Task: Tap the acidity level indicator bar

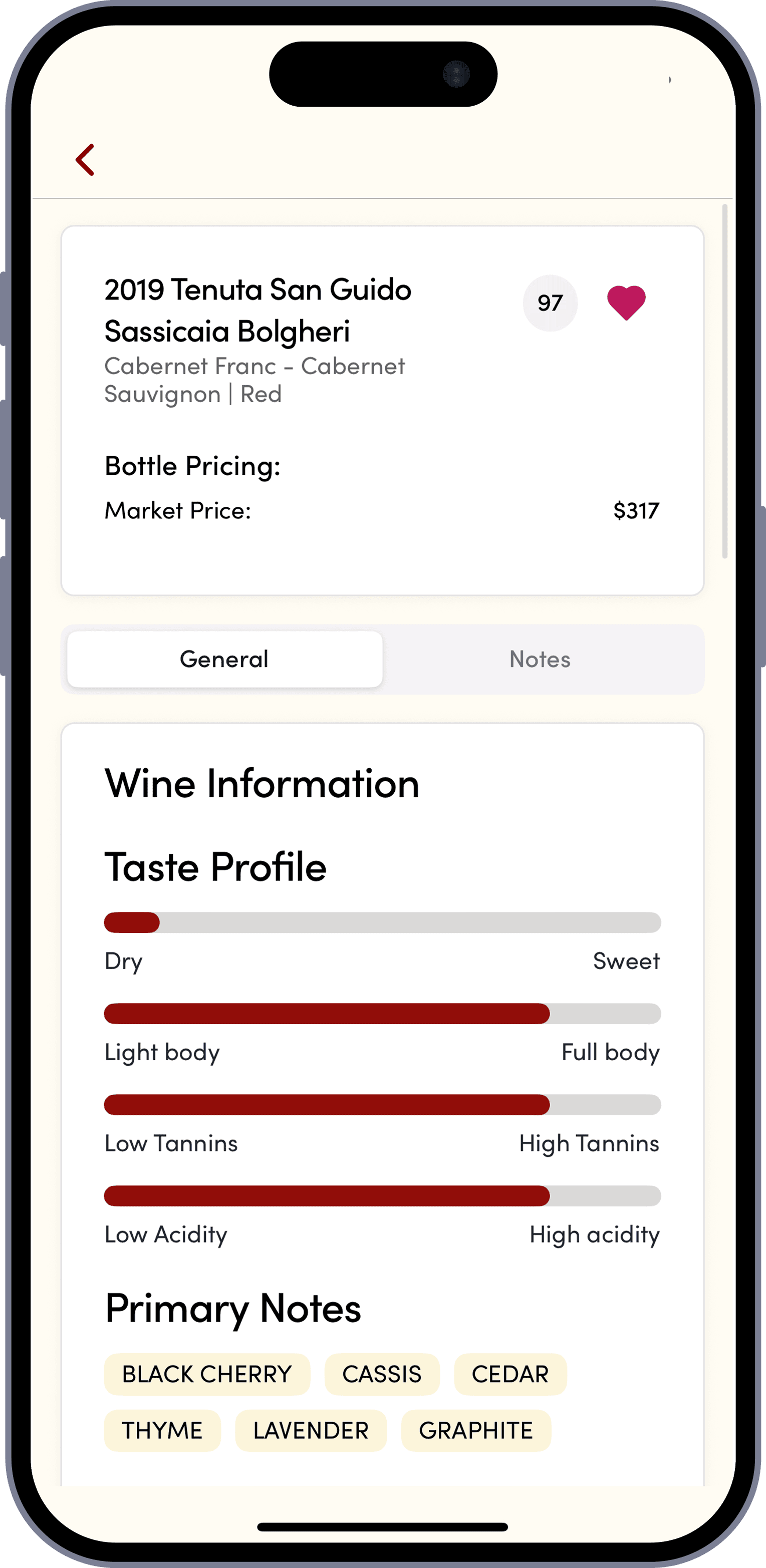Action: pos(382,1196)
